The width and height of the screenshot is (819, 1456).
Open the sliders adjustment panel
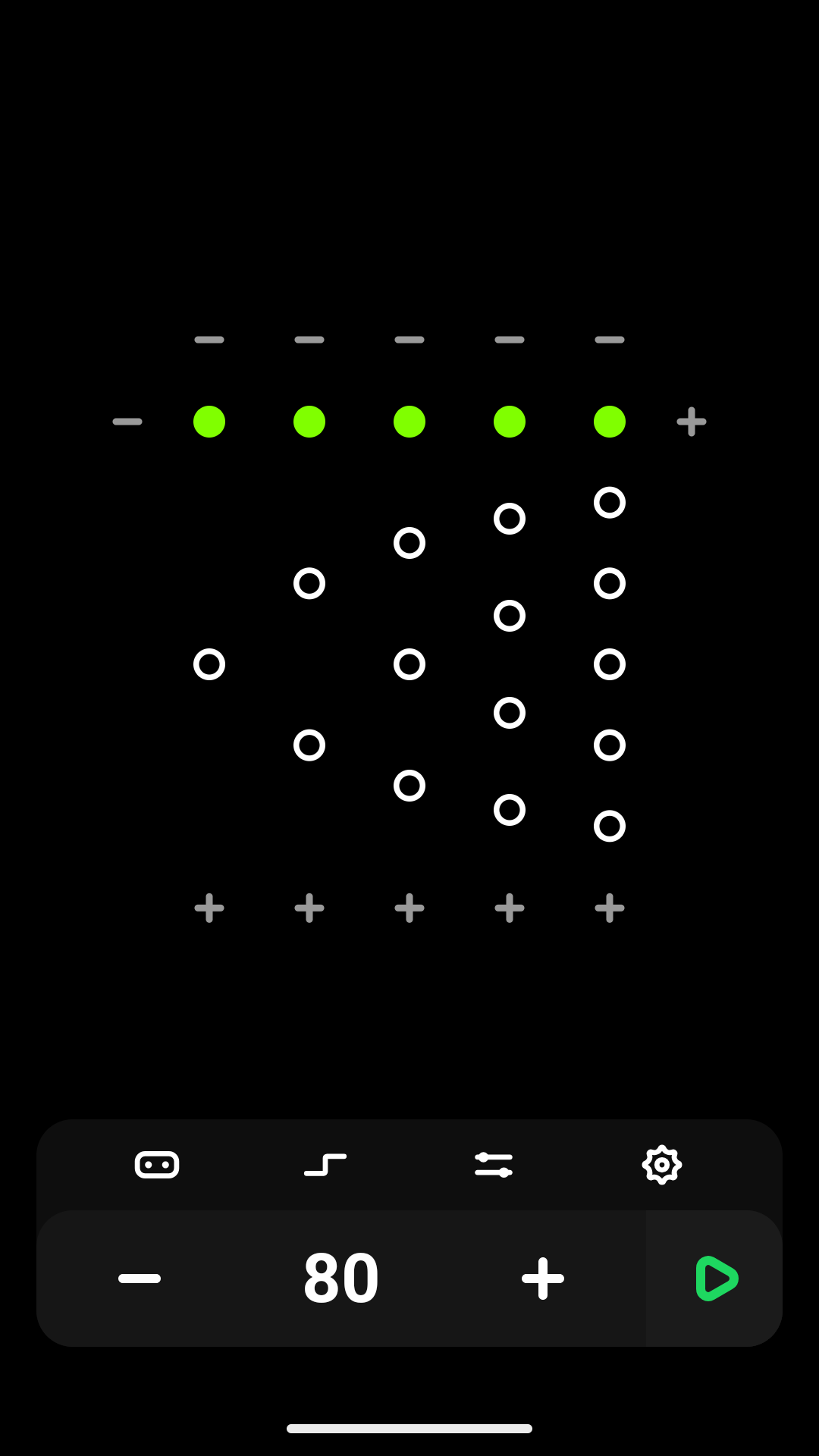click(494, 1164)
